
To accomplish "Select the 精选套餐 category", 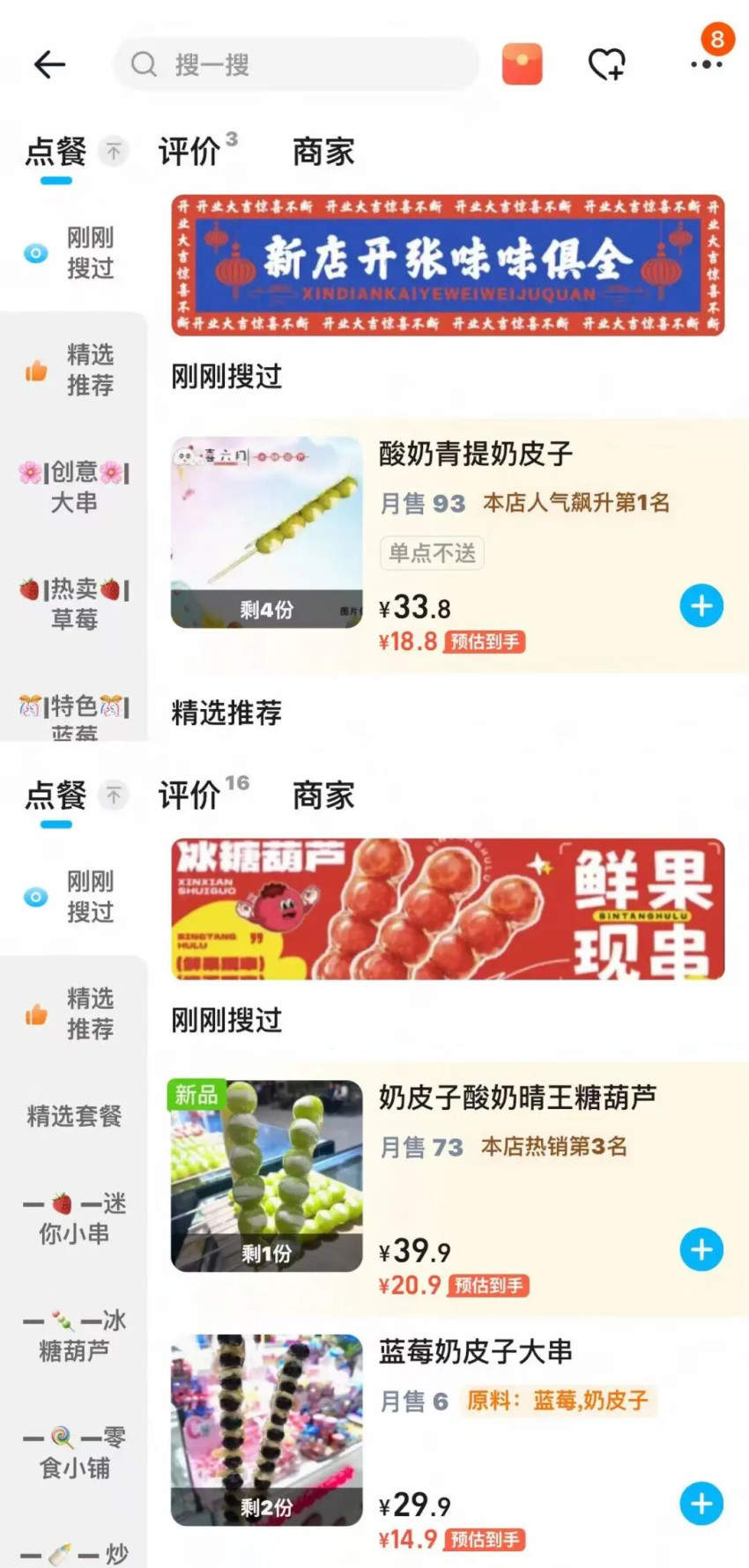I will click(74, 1116).
